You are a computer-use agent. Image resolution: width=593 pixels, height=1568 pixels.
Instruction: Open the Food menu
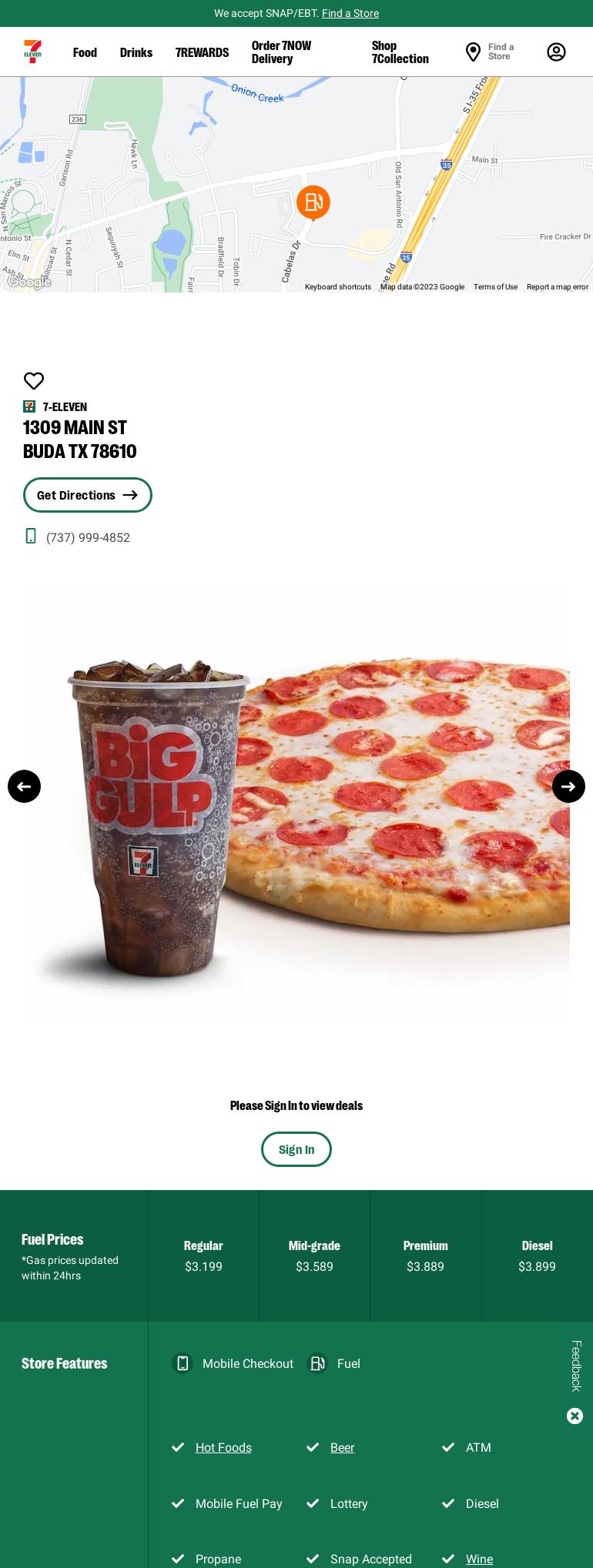[85, 52]
